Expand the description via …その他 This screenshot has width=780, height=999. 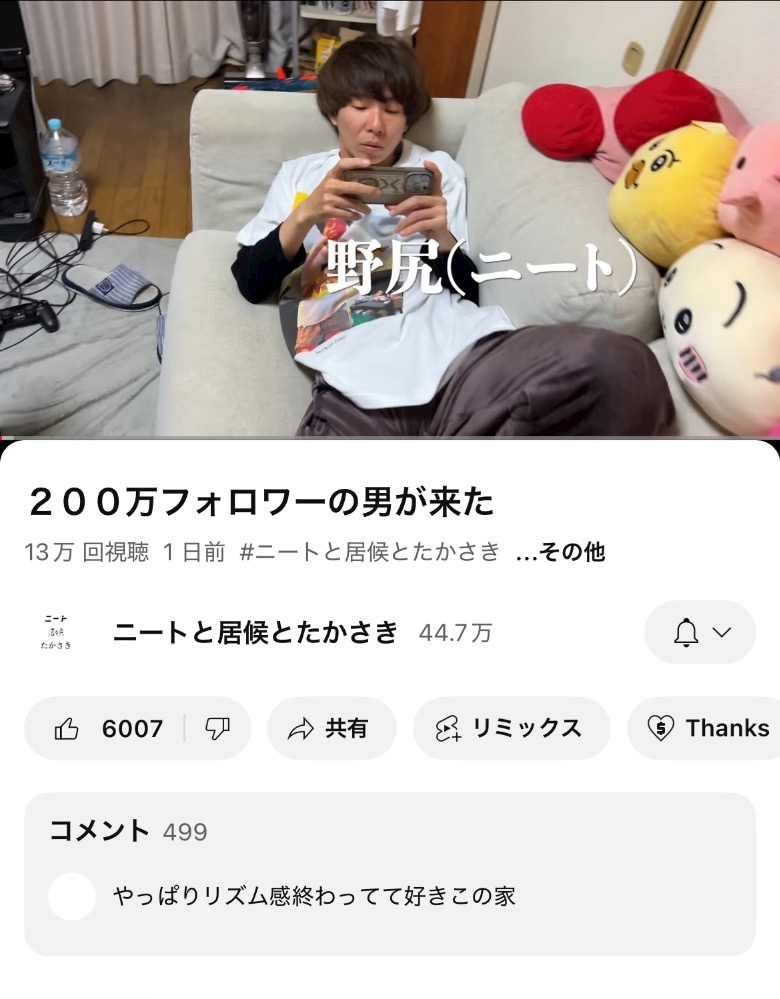(x=560, y=552)
